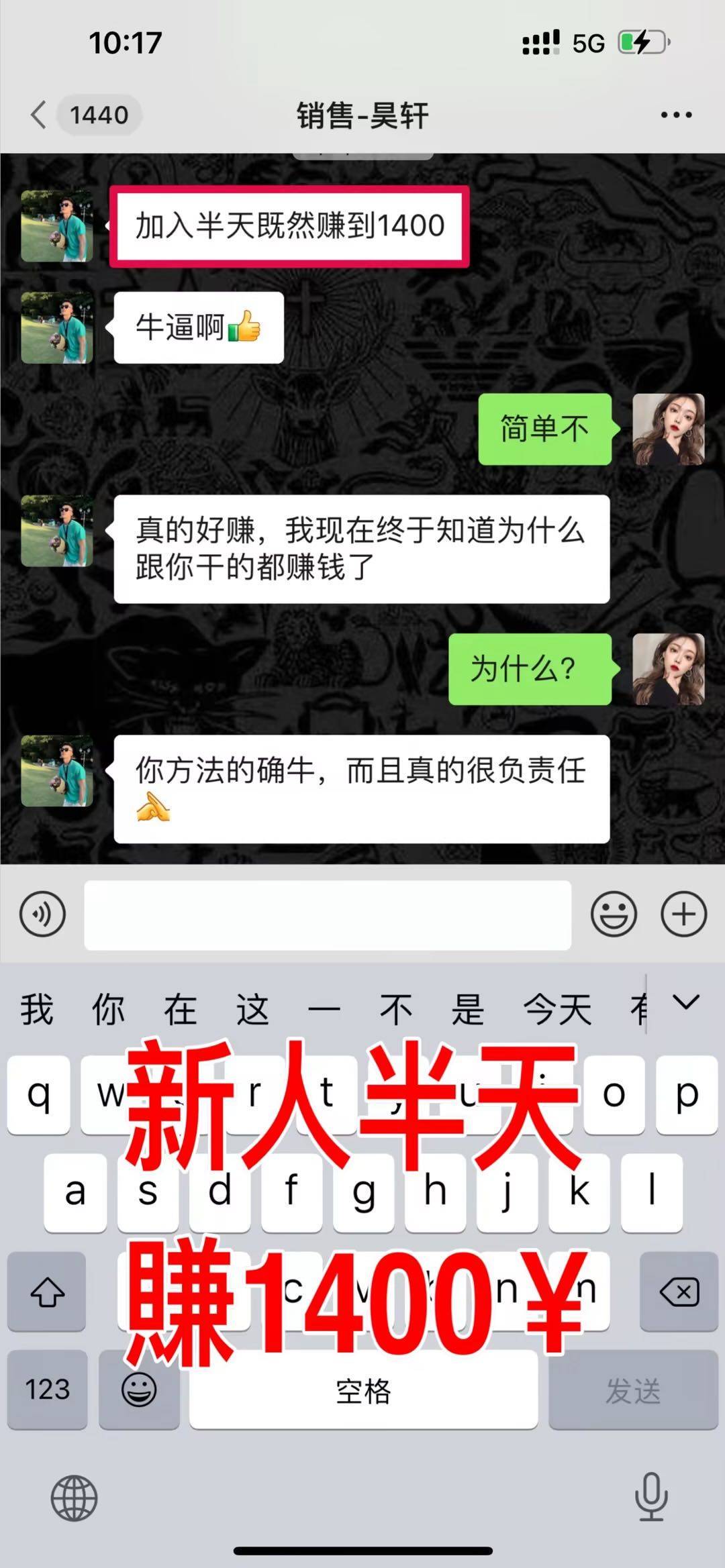
Task: Start dictation with the microphone
Action: pos(650,1496)
